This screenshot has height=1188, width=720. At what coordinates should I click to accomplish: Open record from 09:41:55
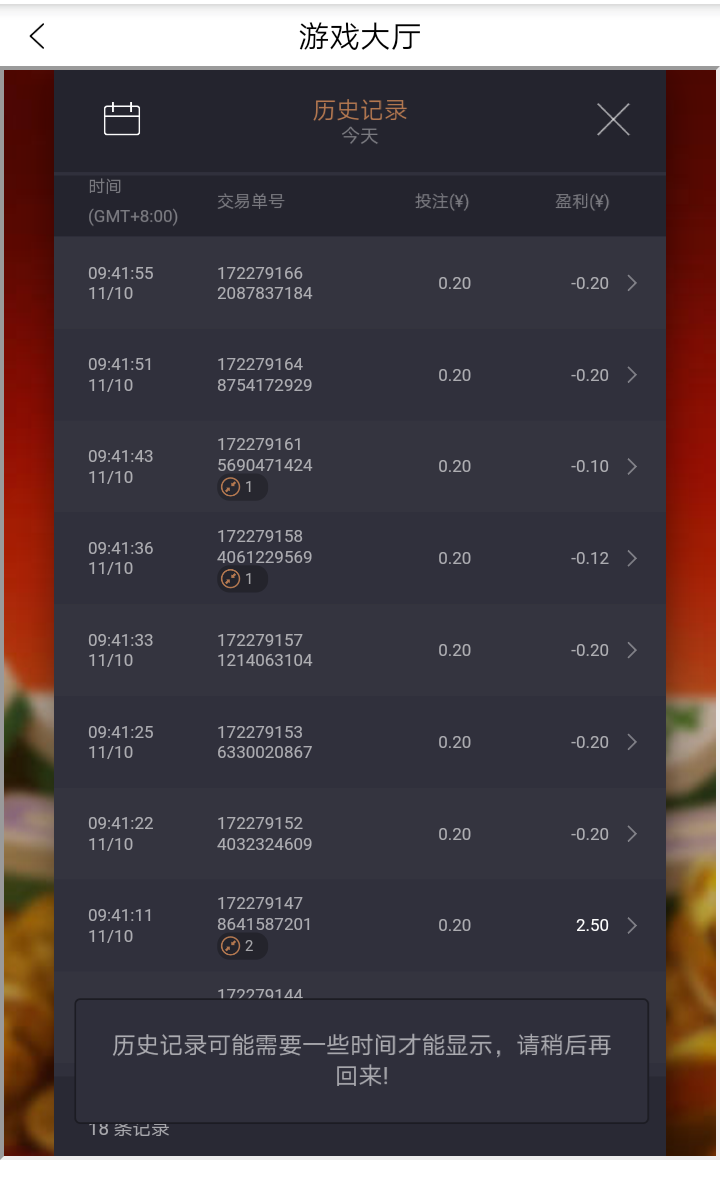coord(360,283)
